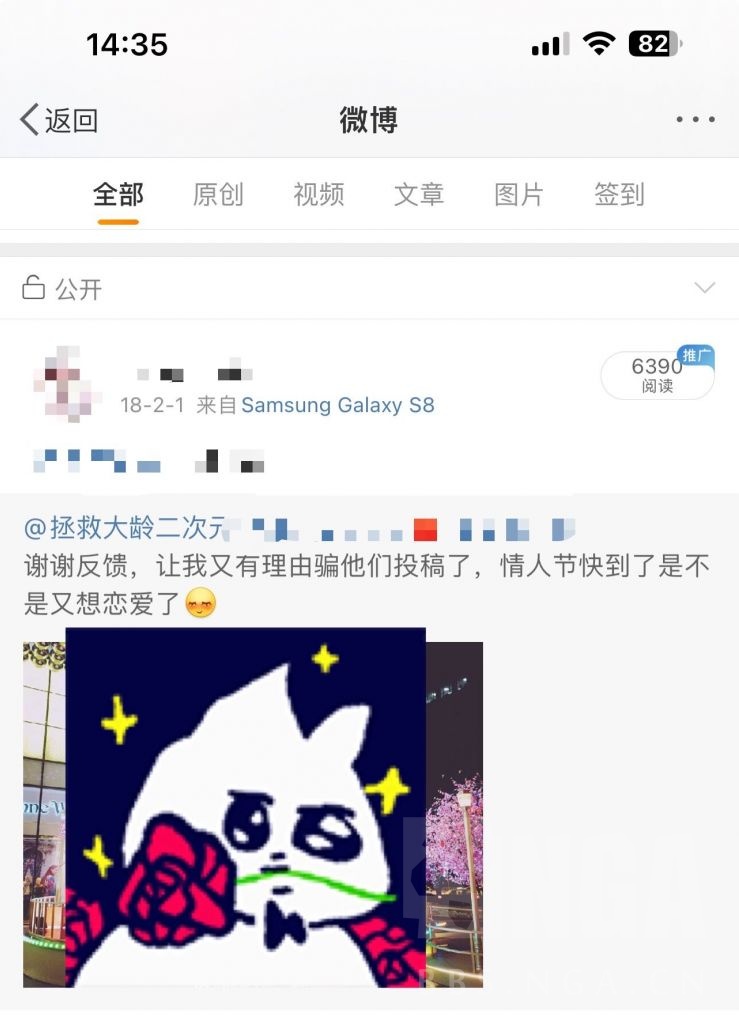This screenshot has width=739, height=1024.
Task: Tap the 6390 阅读 推广 button
Action: (x=658, y=376)
